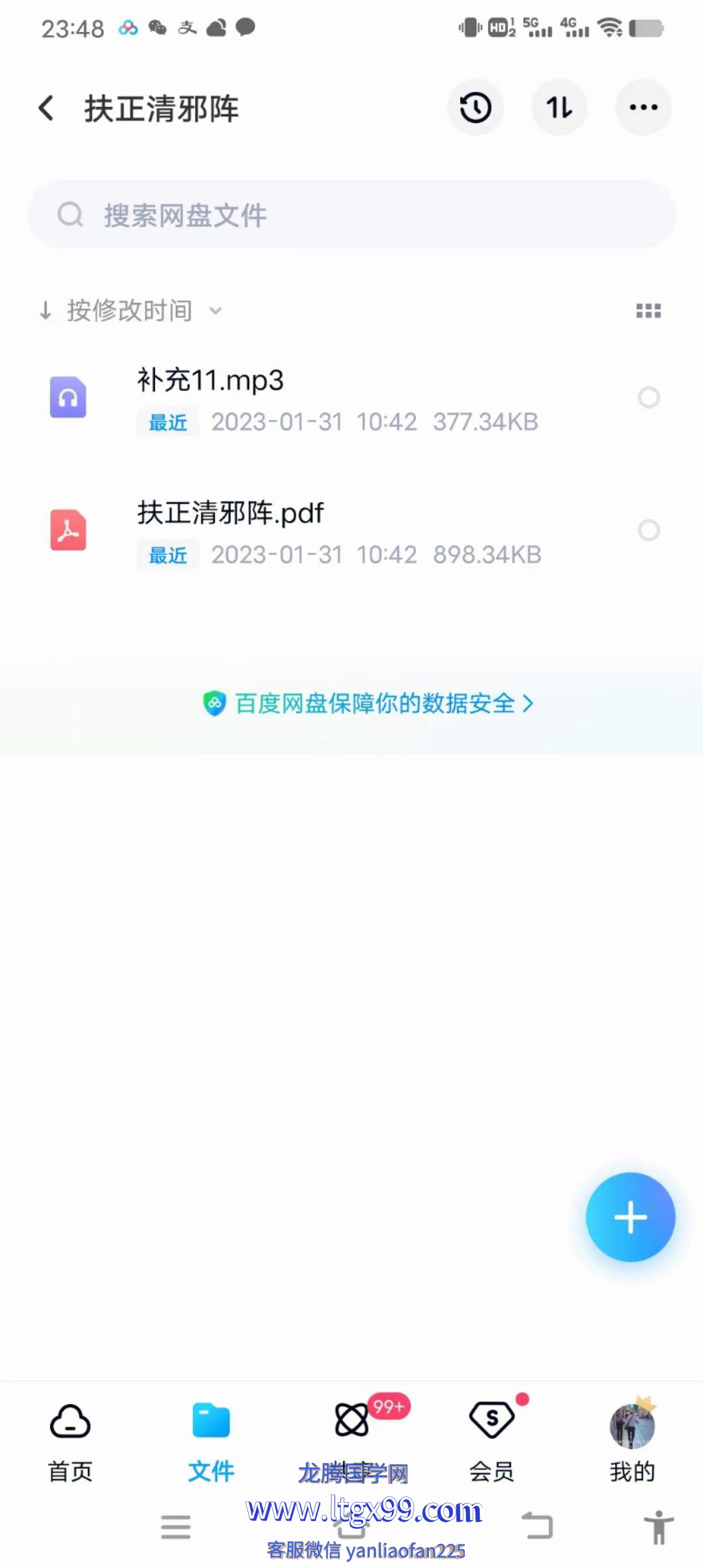Tap the blue plus floating button
This screenshot has width=703, height=1568.
[x=630, y=1217]
